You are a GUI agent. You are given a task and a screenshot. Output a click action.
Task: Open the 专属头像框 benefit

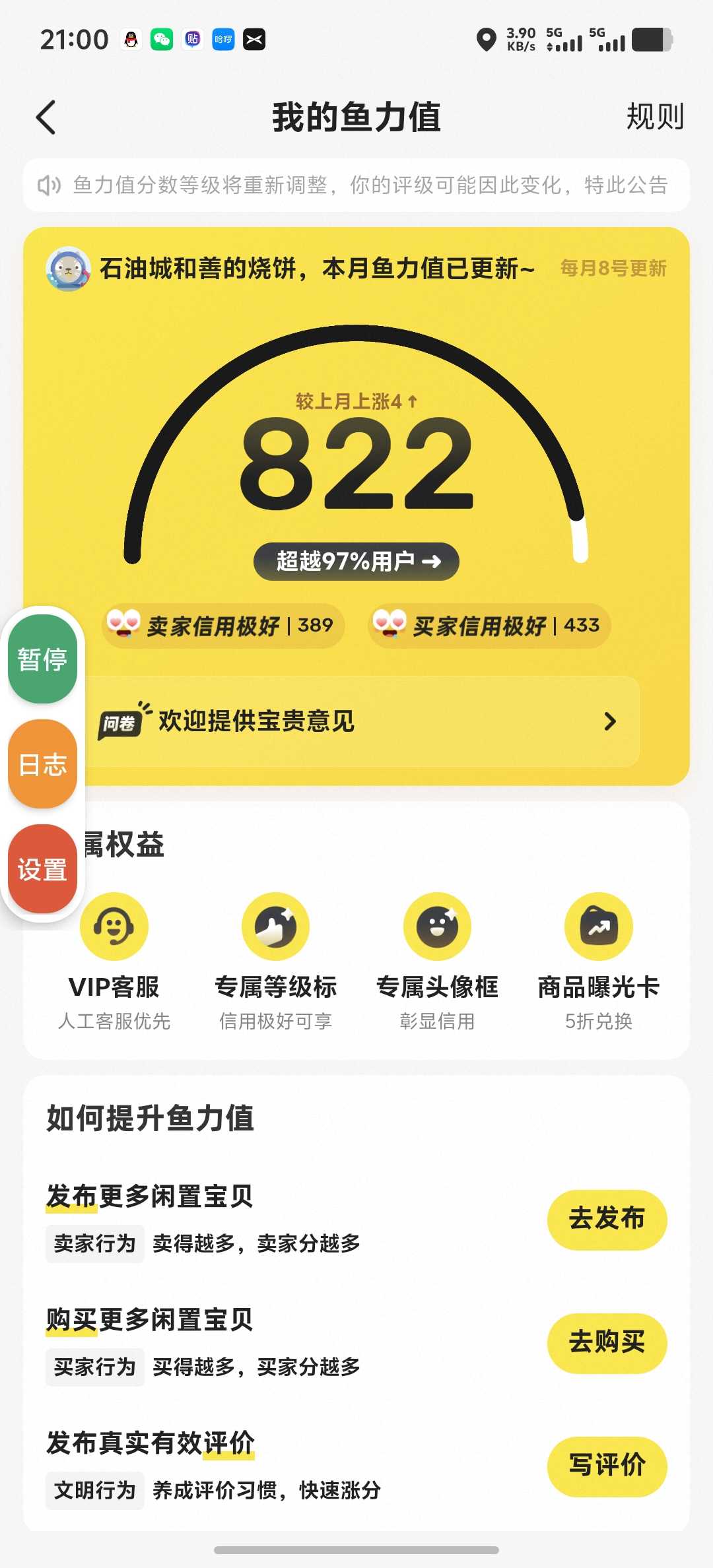pyautogui.click(x=437, y=960)
